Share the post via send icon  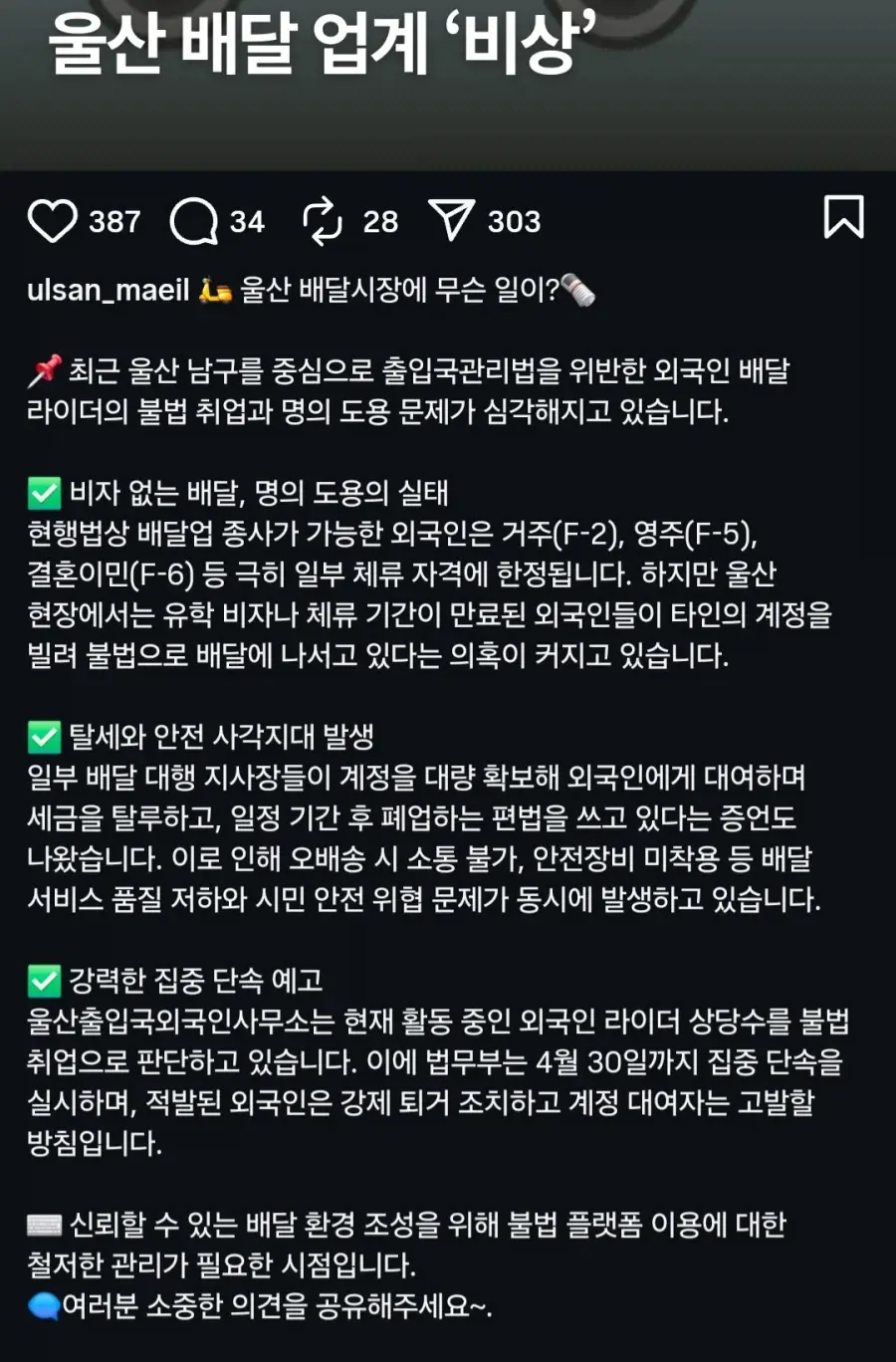pos(451,220)
